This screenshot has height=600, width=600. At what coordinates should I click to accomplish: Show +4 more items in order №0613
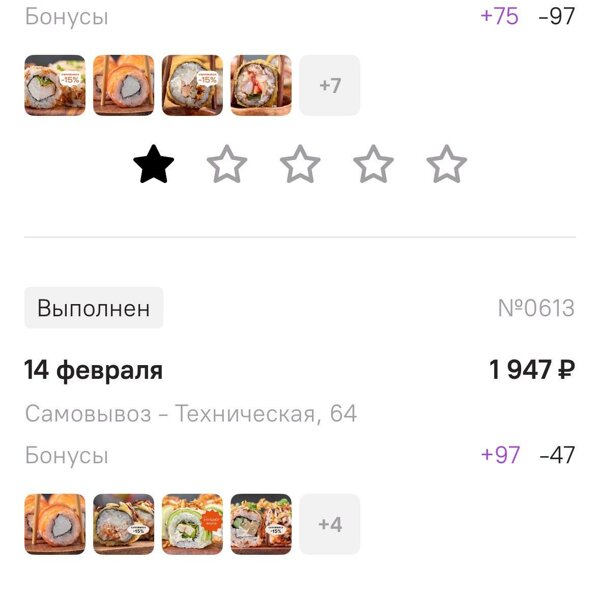330,524
